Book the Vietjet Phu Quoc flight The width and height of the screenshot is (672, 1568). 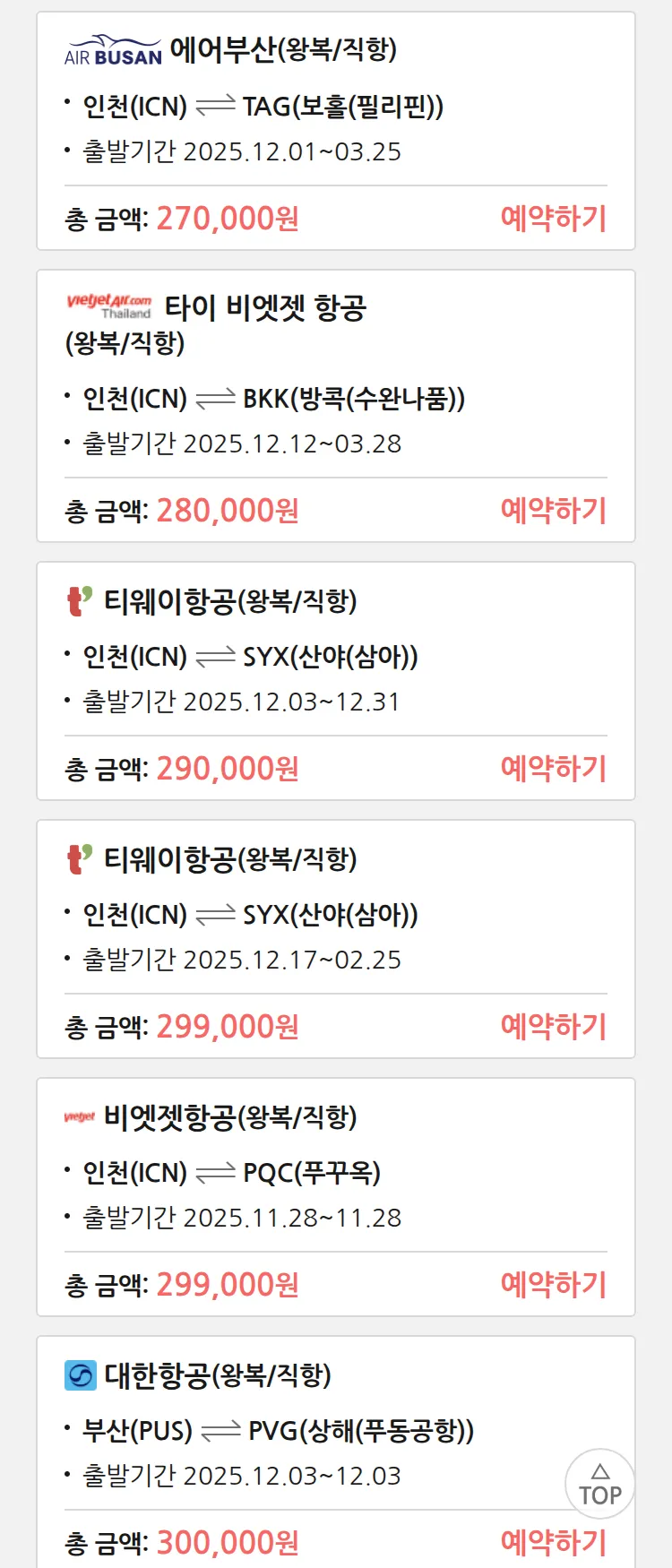(x=553, y=1284)
